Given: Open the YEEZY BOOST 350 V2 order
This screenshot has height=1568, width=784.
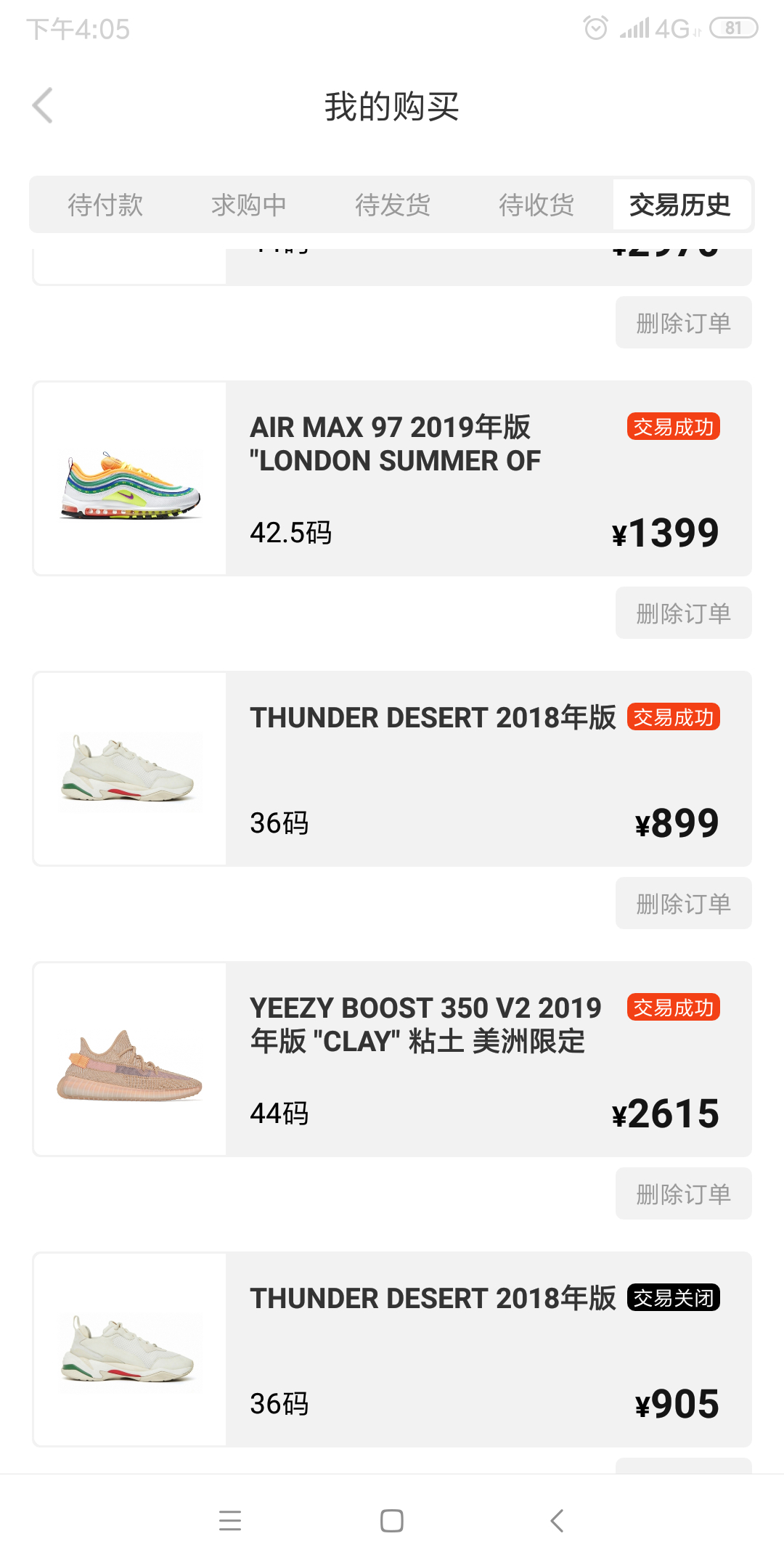Looking at the screenshot, I should coord(392,1059).
